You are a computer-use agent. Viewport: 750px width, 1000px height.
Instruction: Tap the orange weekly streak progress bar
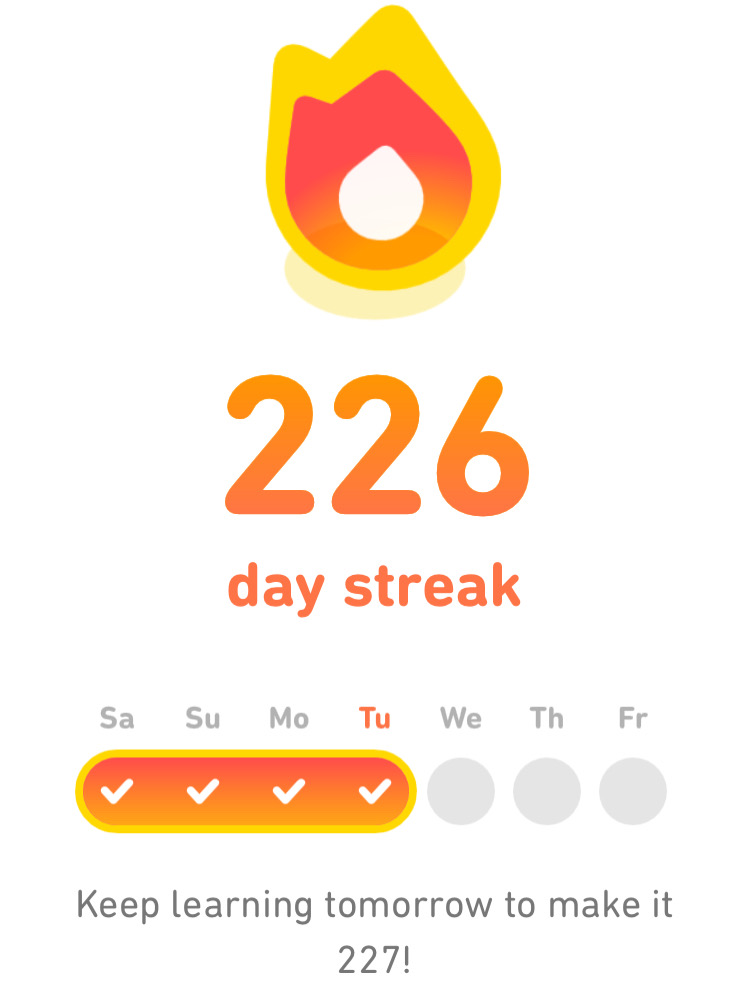245,790
